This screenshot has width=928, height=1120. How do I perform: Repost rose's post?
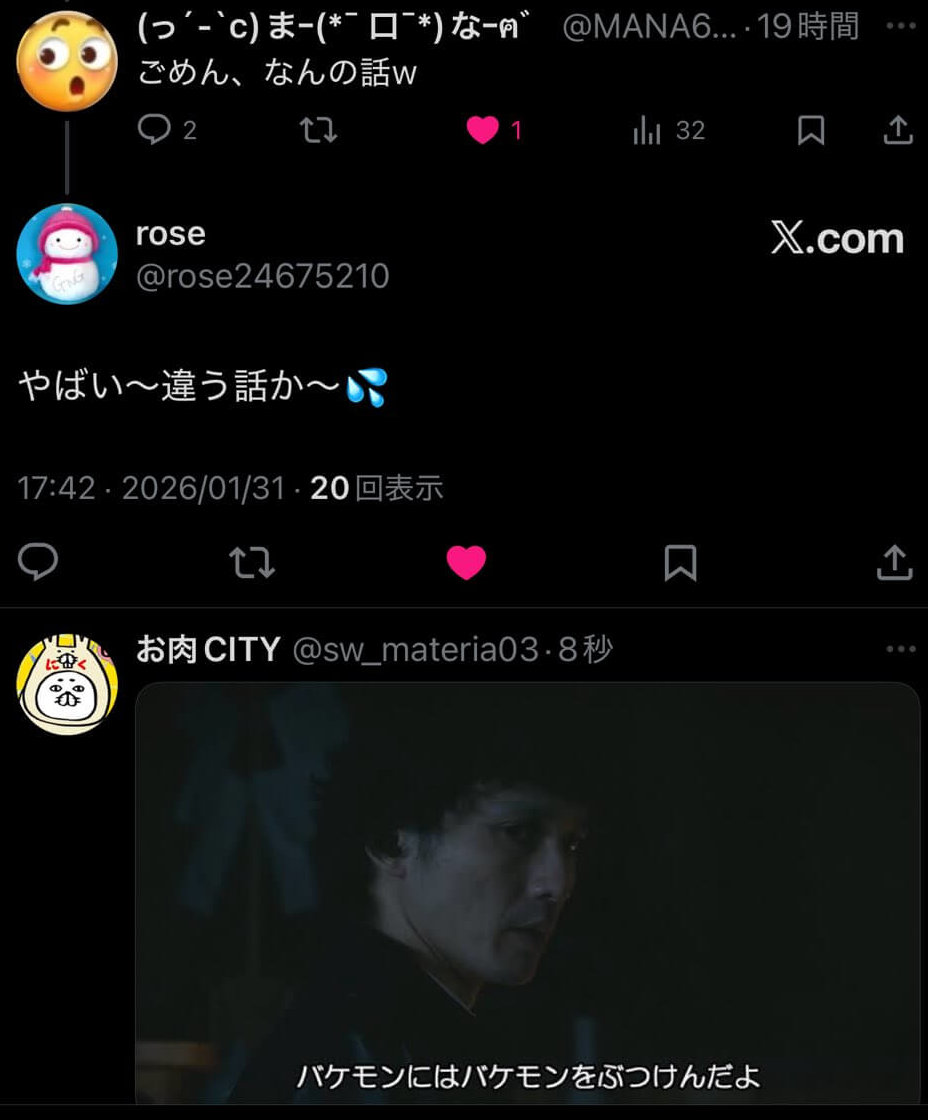(252, 563)
